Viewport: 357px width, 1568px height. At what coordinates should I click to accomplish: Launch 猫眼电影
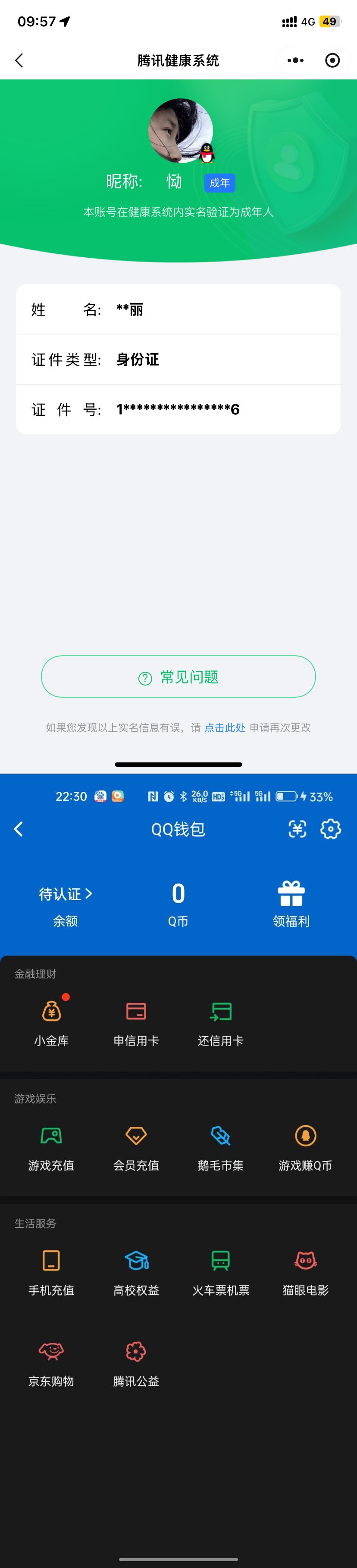pyautogui.click(x=305, y=1272)
